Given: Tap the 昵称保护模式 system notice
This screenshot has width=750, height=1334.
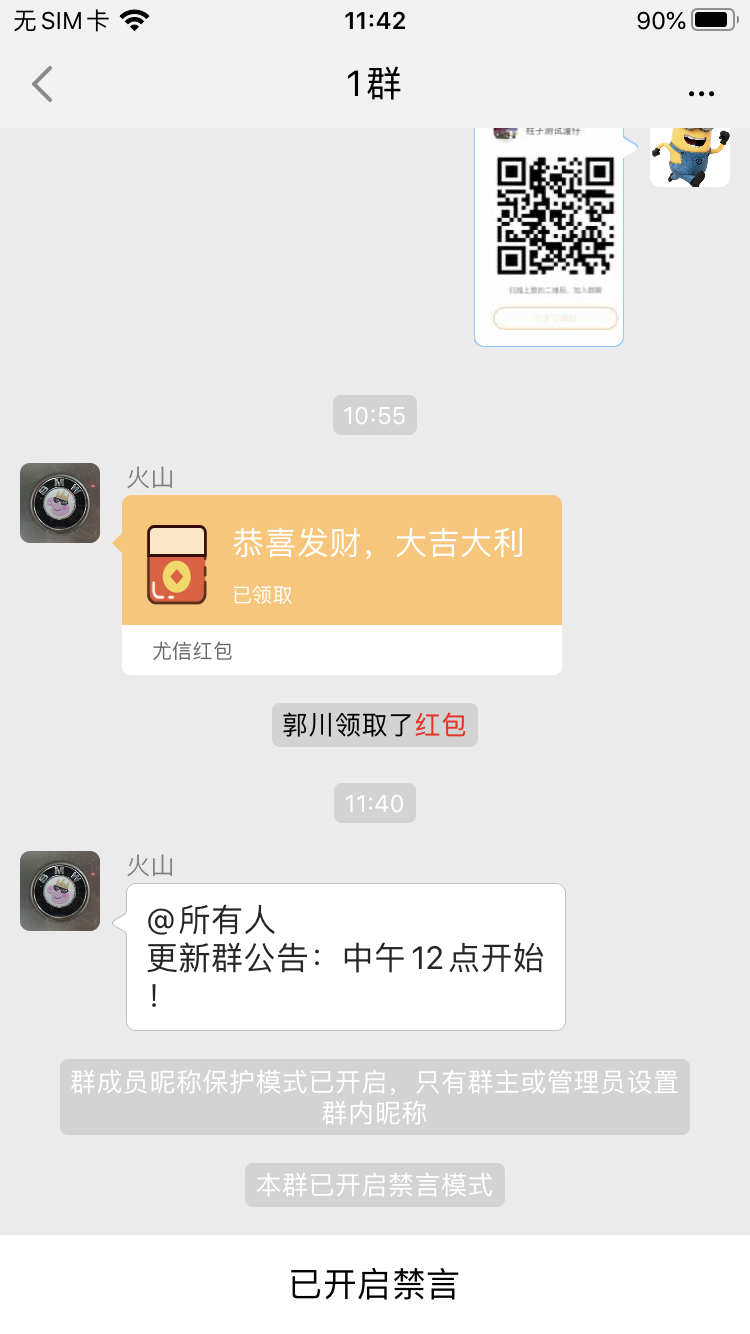Looking at the screenshot, I should coord(374,1097).
